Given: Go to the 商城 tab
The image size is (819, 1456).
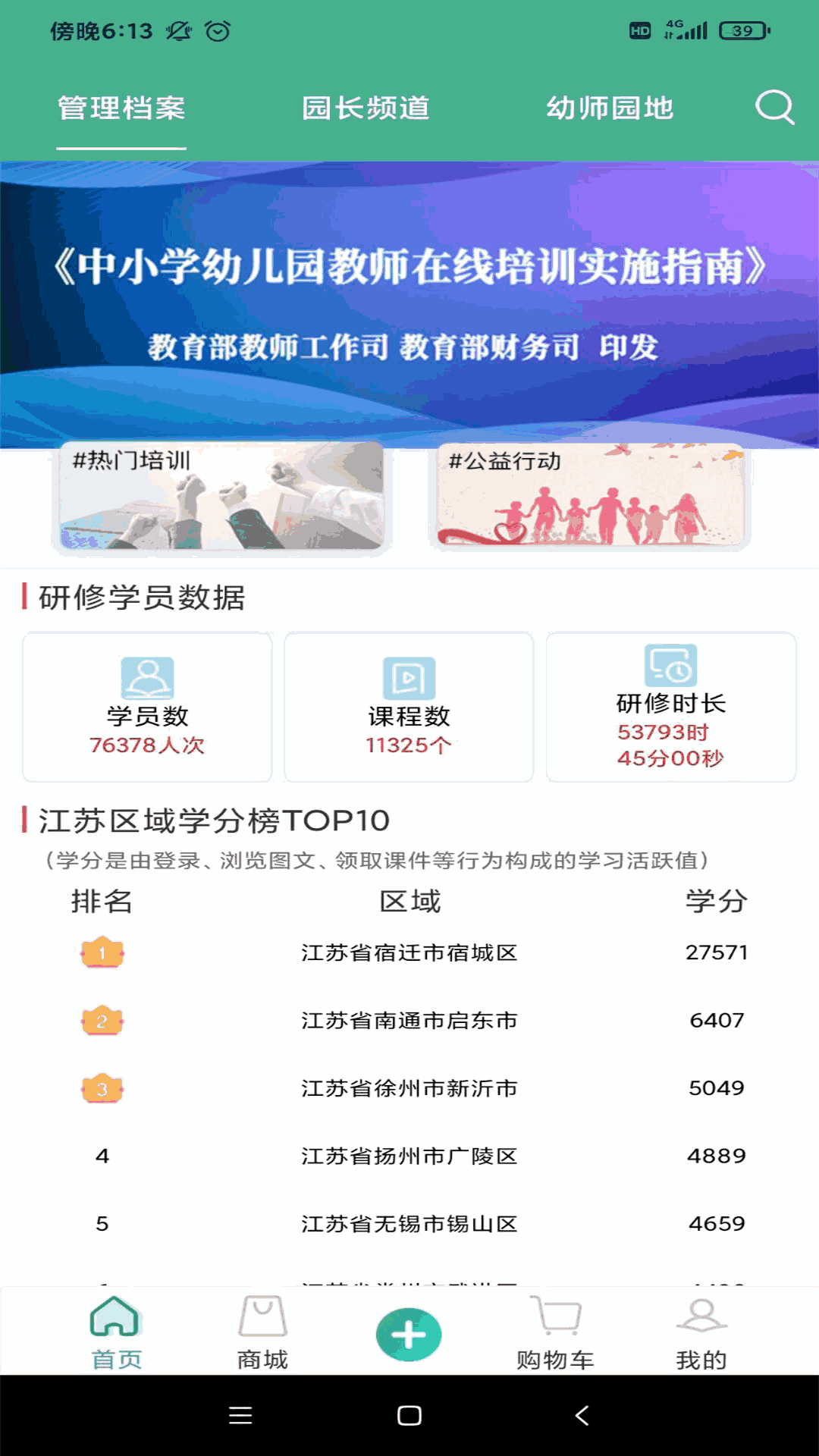Looking at the screenshot, I should 262,1333.
